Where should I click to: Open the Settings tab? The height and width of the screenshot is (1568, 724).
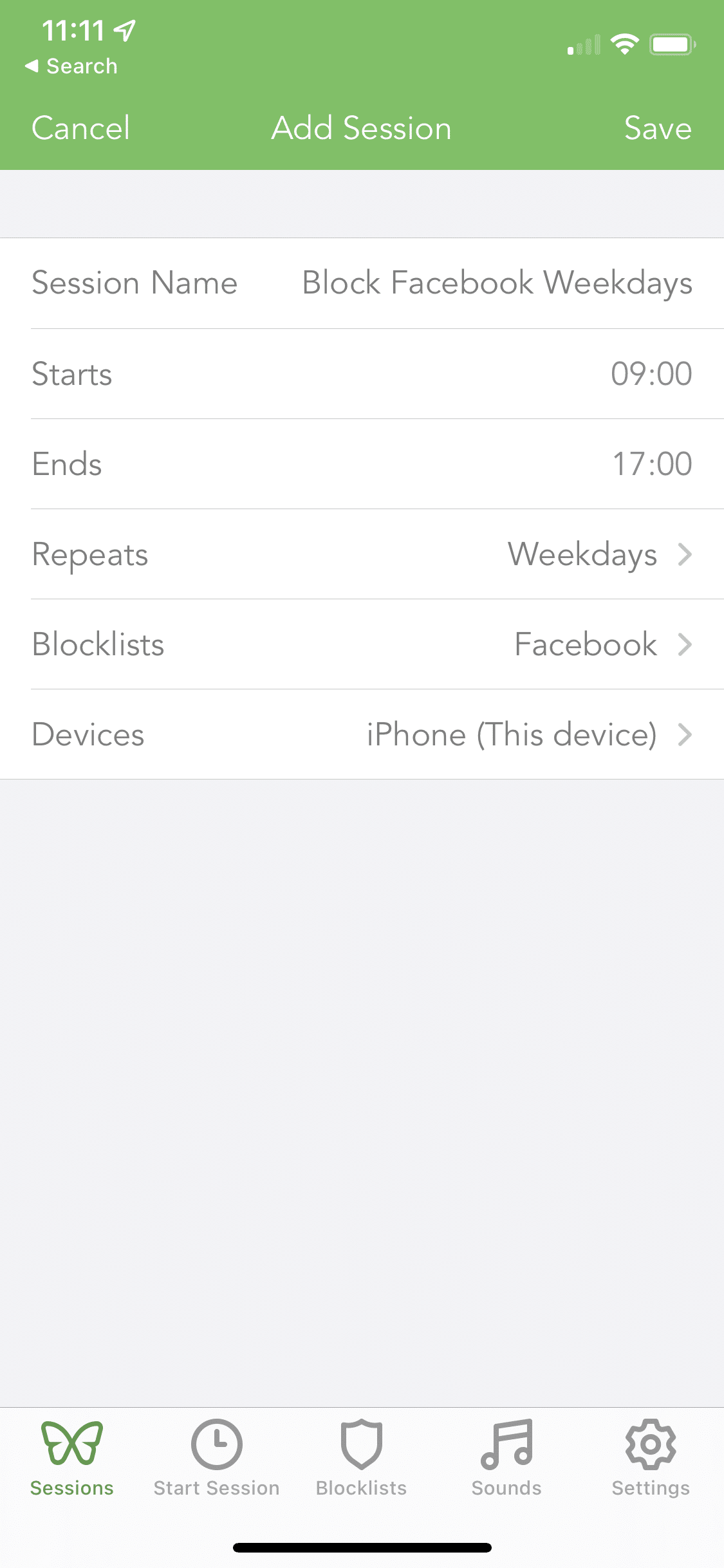pyautogui.click(x=651, y=1459)
